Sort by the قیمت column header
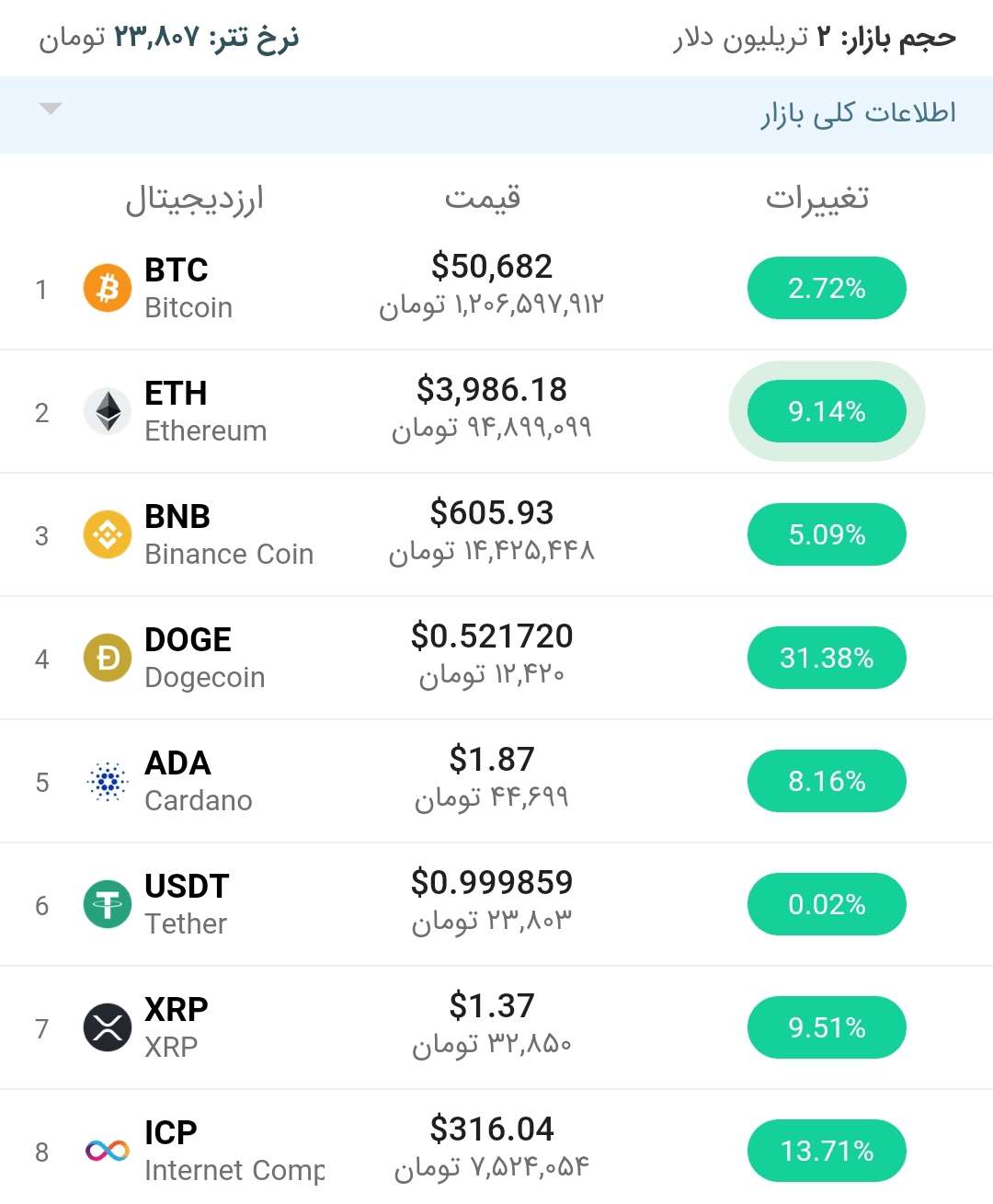993x1204 pixels. coord(485,196)
